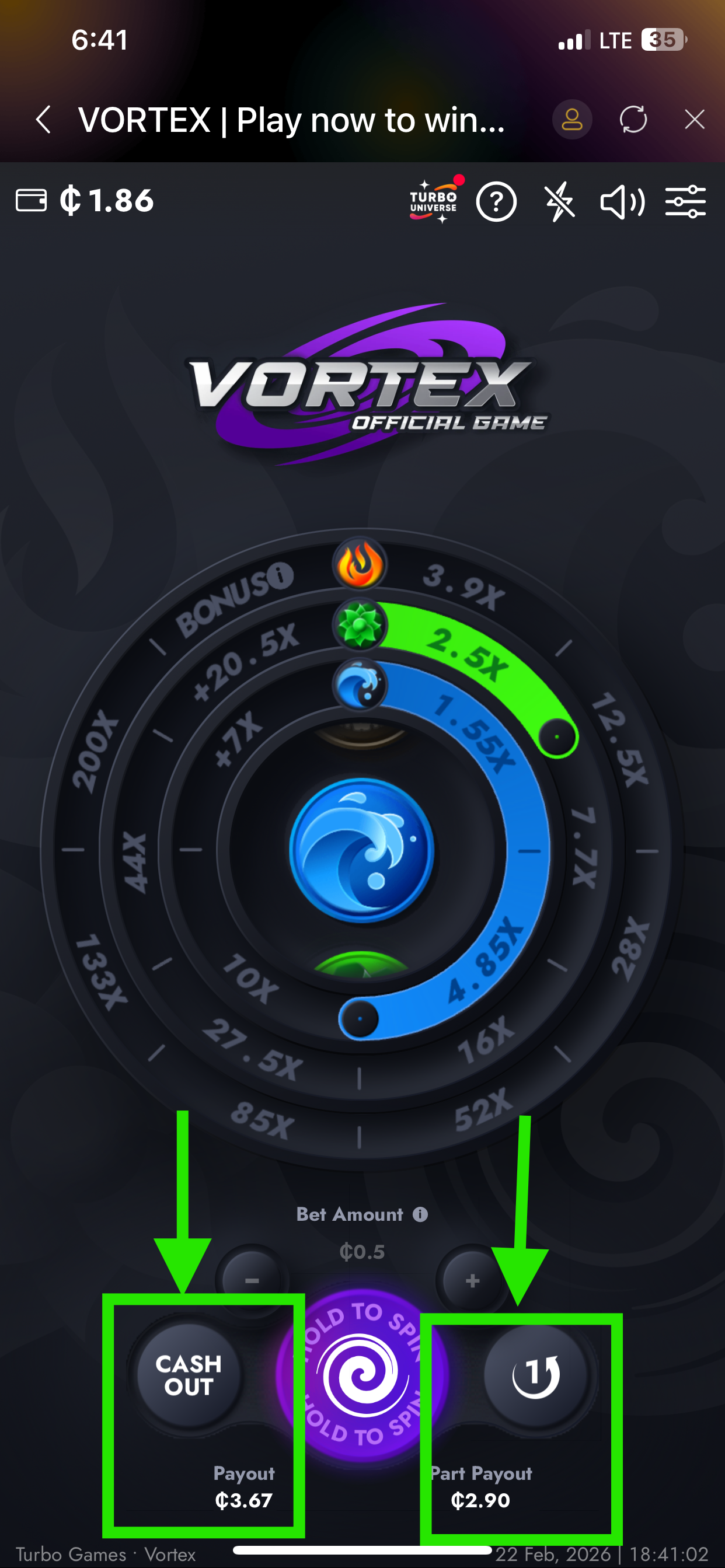Open the game help question mark

pos(496,201)
